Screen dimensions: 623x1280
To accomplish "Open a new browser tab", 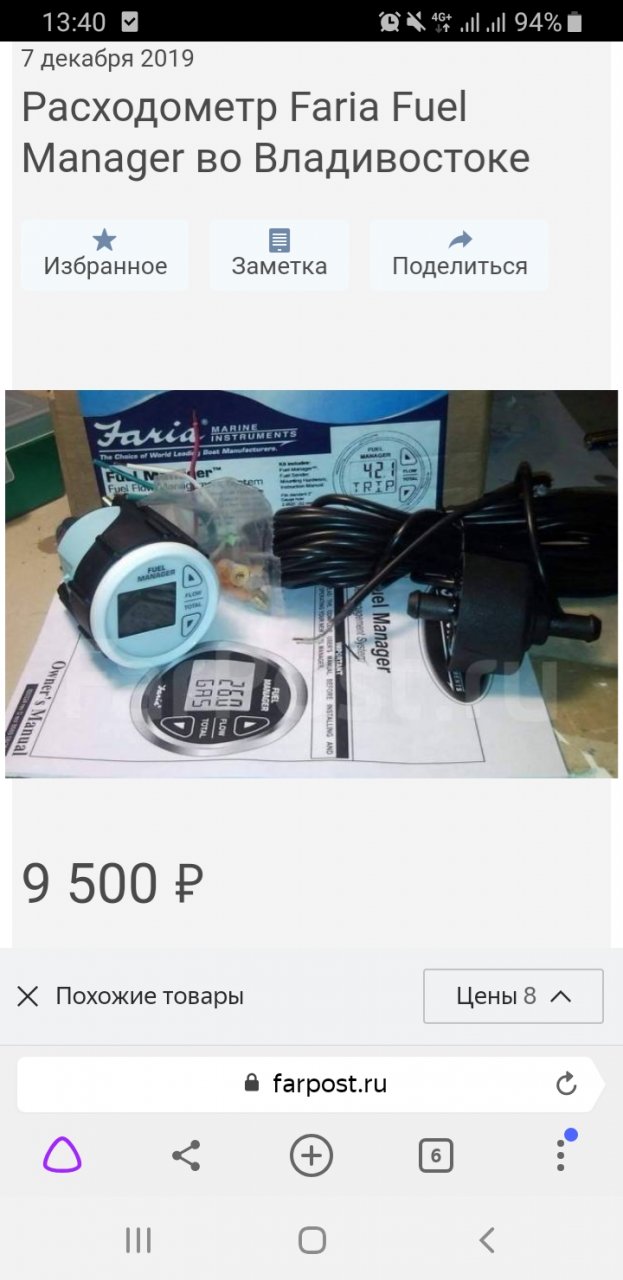I will pyautogui.click(x=311, y=1157).
